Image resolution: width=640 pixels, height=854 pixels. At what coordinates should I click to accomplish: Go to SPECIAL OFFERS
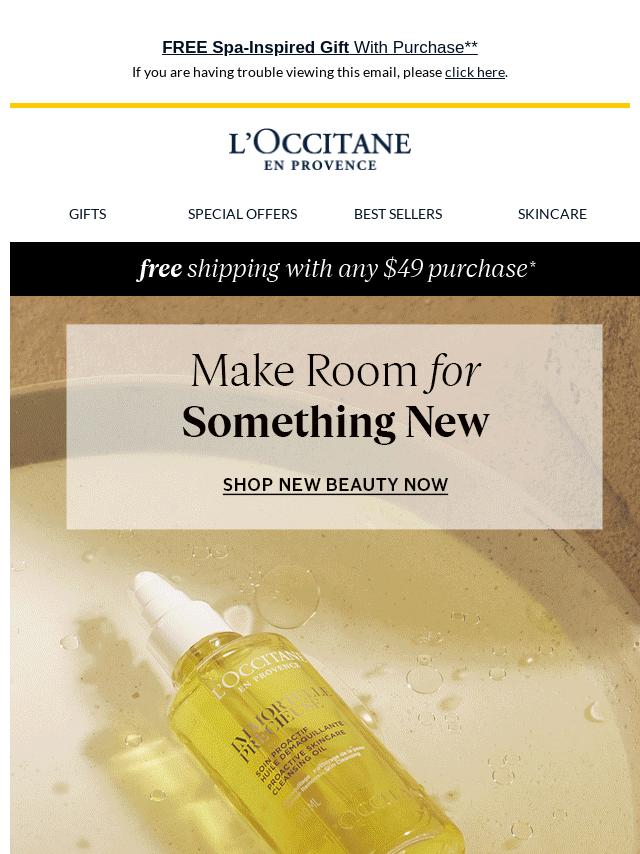[x=242, y=214]
